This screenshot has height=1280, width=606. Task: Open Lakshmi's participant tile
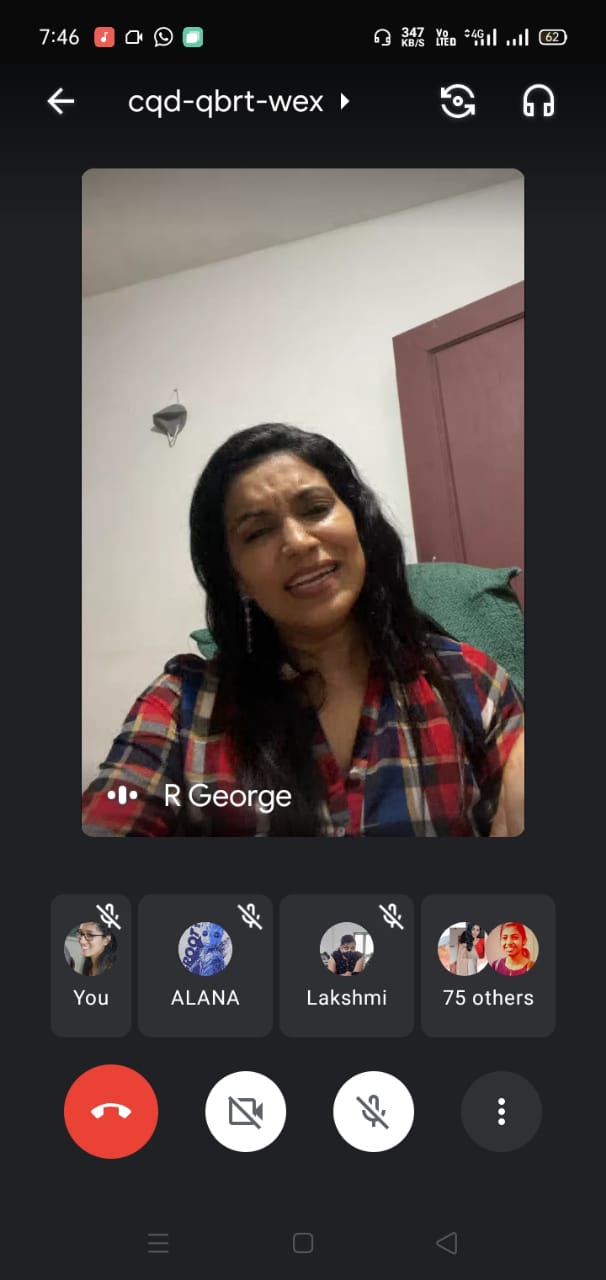[x=346, y=965]
